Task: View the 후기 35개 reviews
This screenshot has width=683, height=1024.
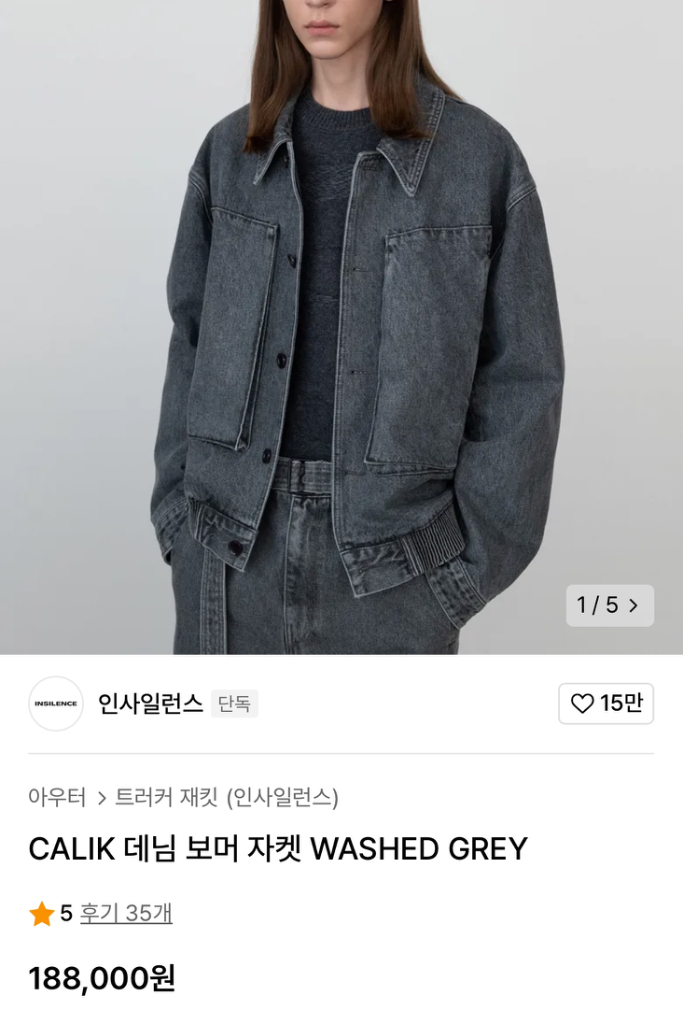Action: coord(126,913)
